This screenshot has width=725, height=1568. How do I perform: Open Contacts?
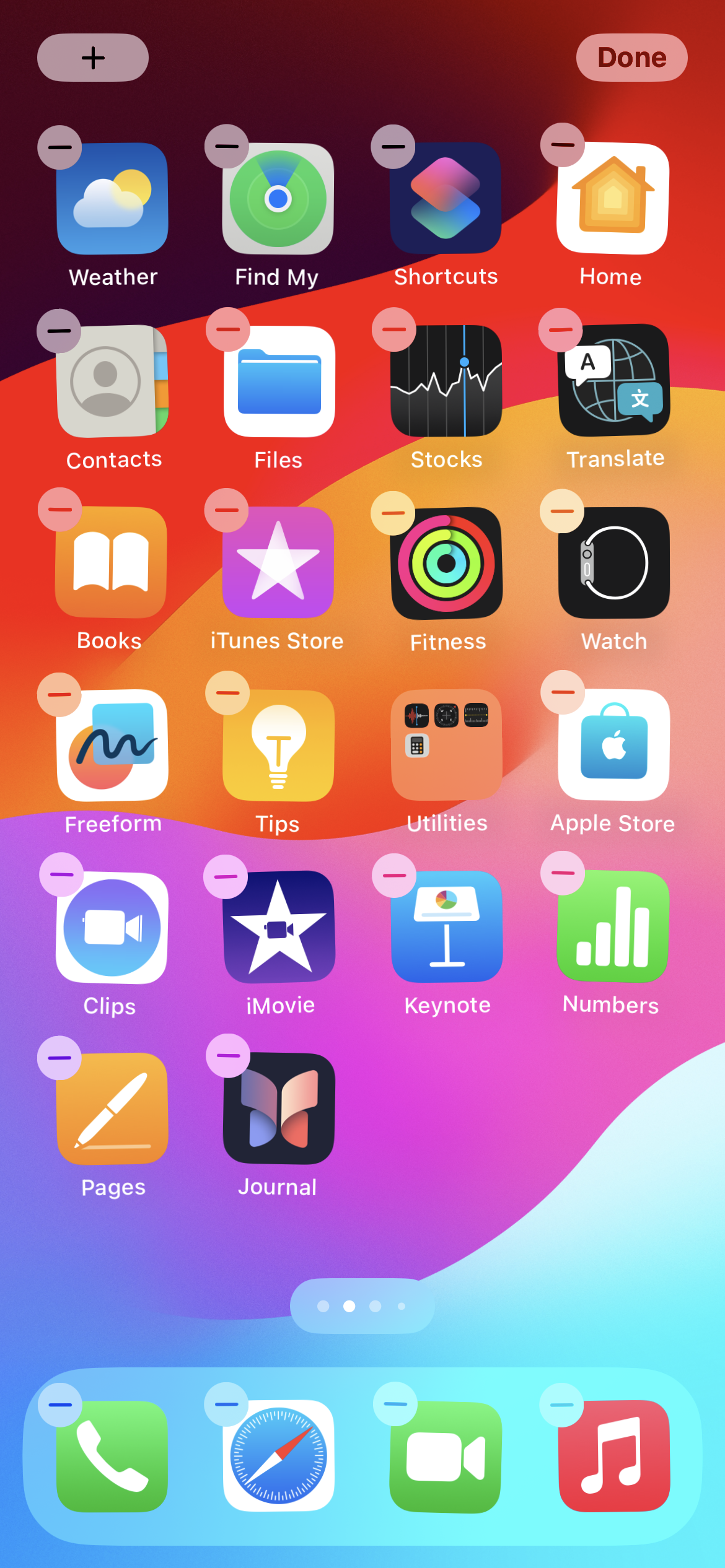112,381
